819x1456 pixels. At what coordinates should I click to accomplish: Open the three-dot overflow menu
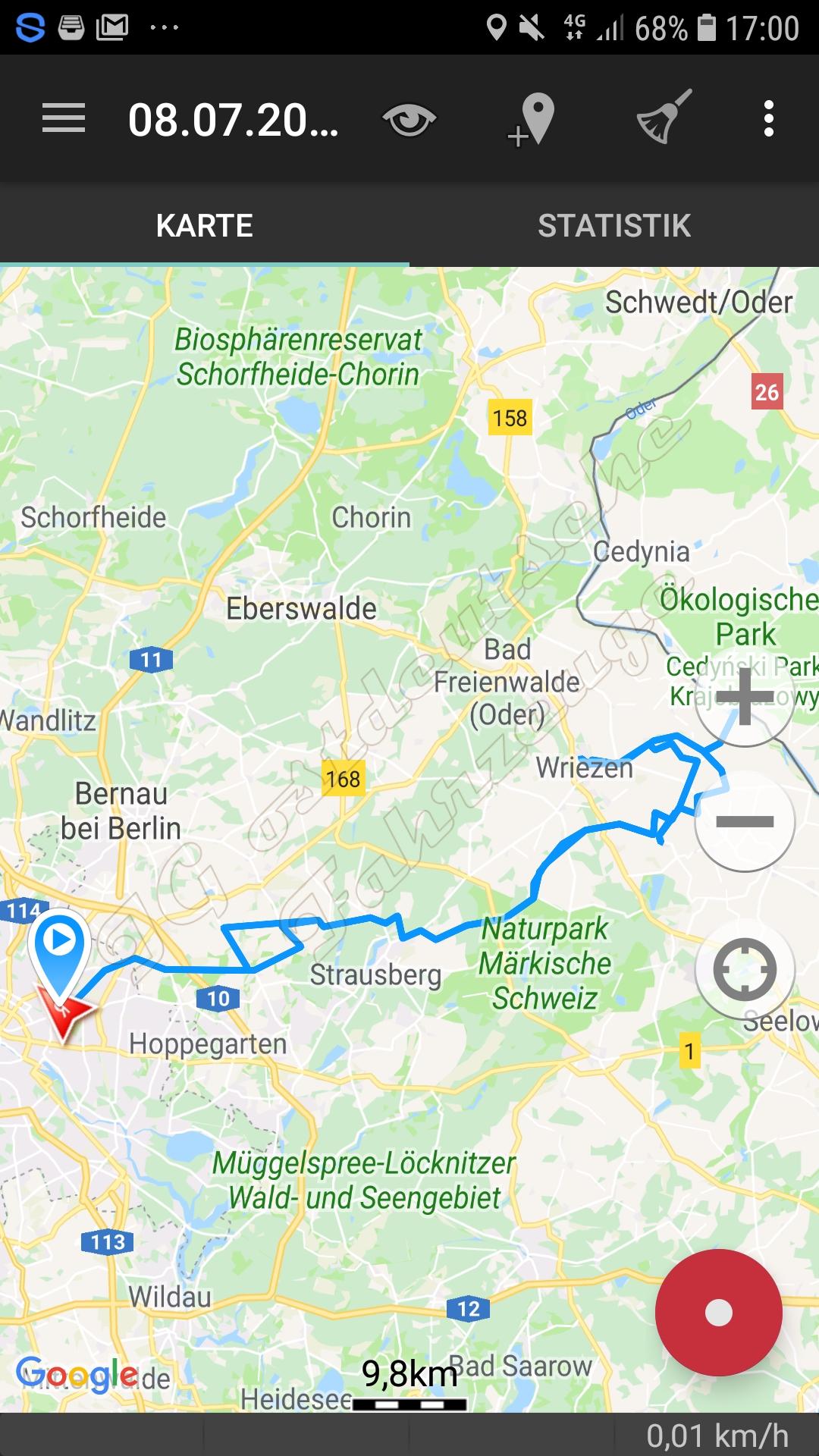click(769, 119)
